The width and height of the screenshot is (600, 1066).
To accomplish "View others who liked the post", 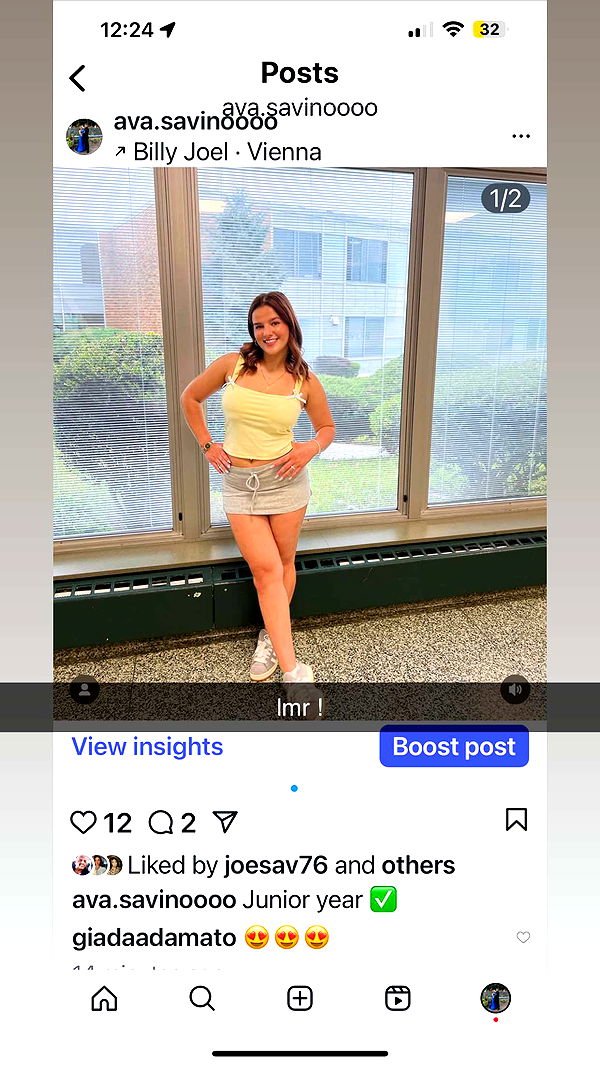I will (418, 865).
